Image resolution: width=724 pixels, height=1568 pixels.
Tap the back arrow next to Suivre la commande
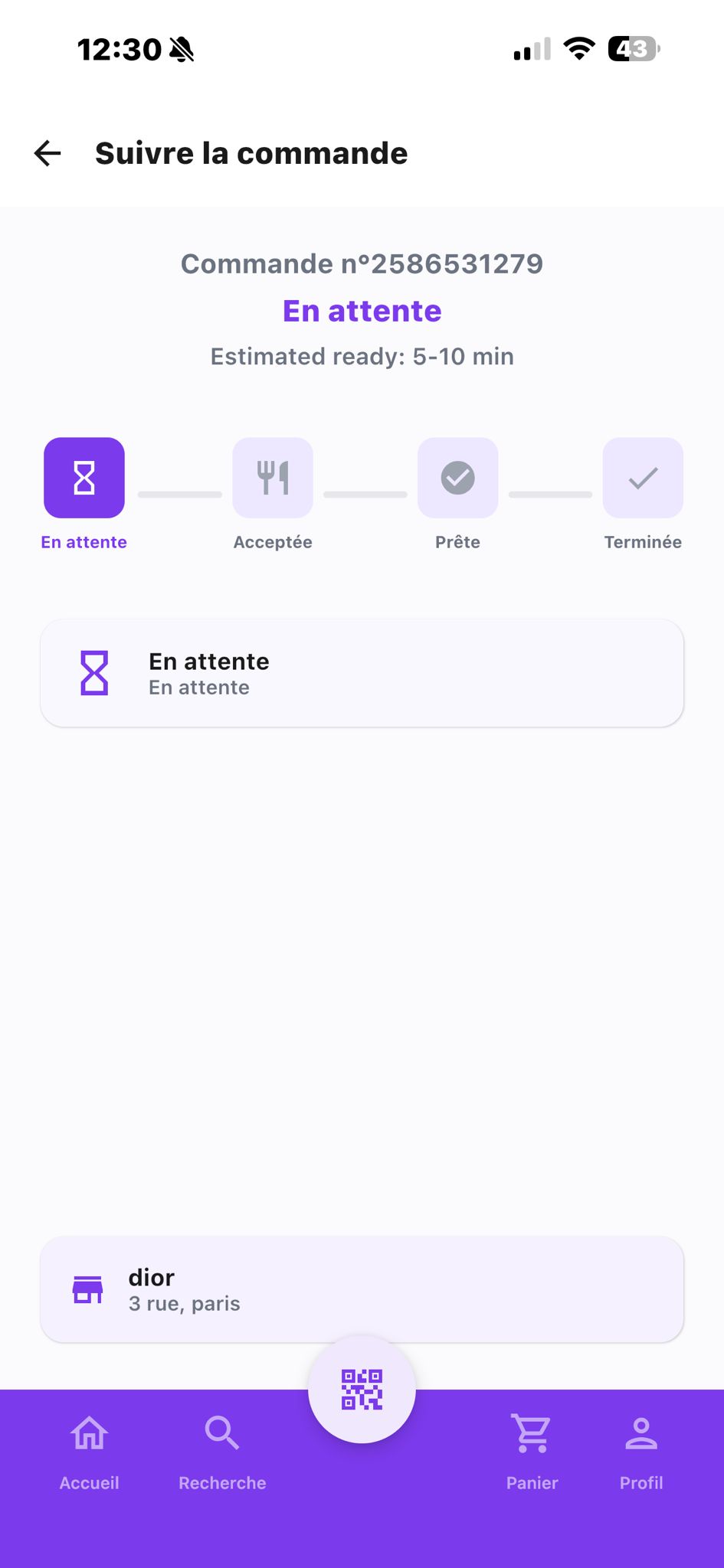pyautogui.click(x=47, y=153)
